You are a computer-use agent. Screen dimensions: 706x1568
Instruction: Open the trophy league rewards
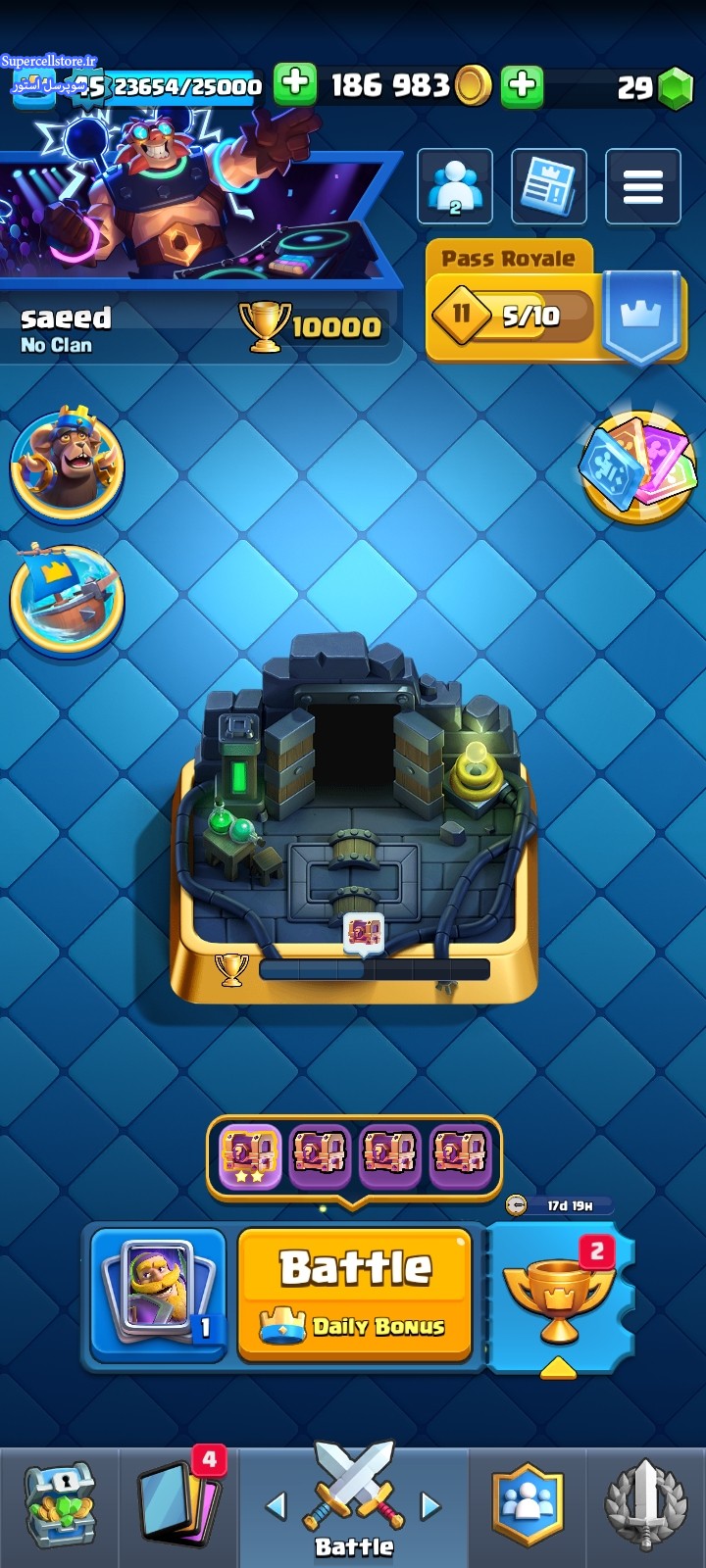coord(559,1293)
